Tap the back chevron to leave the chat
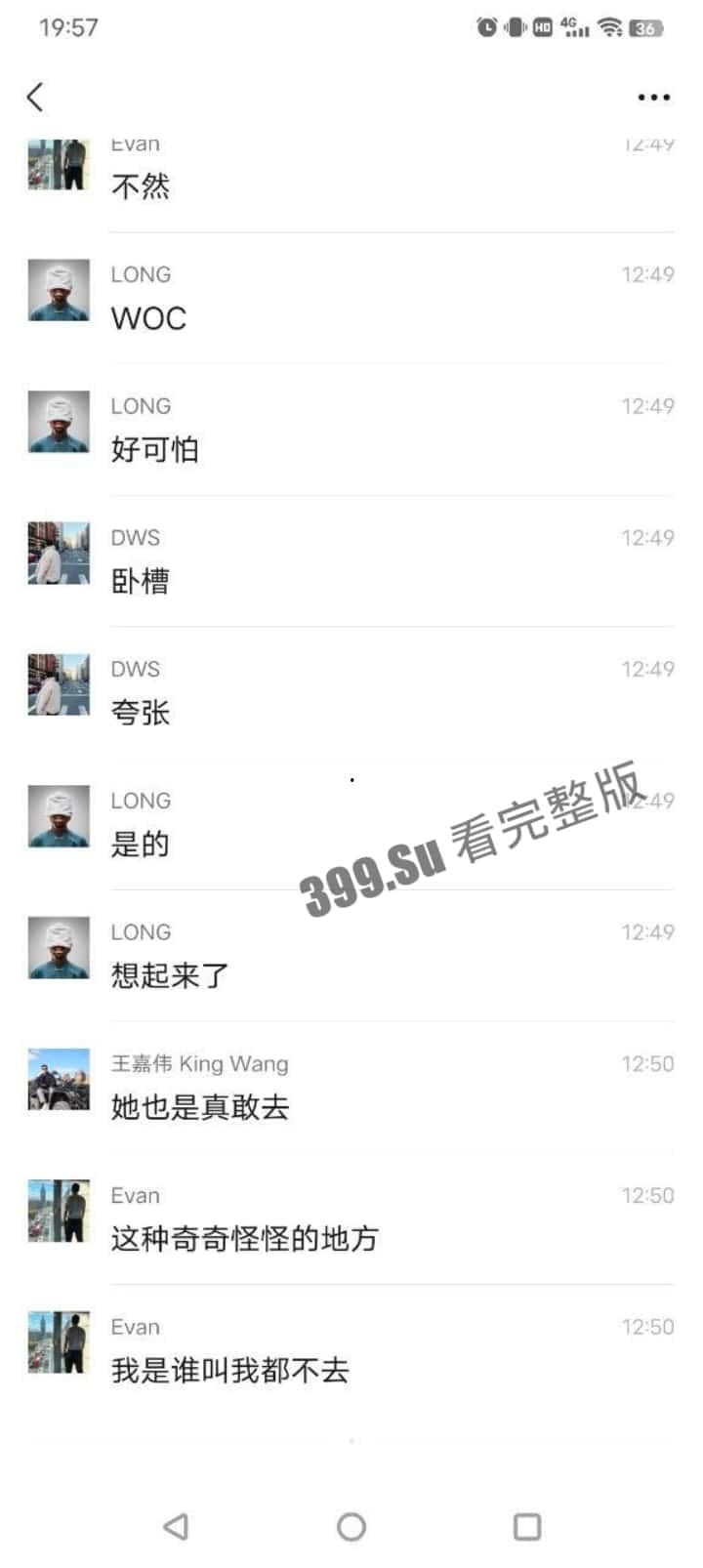 click(x=35, y=97)
